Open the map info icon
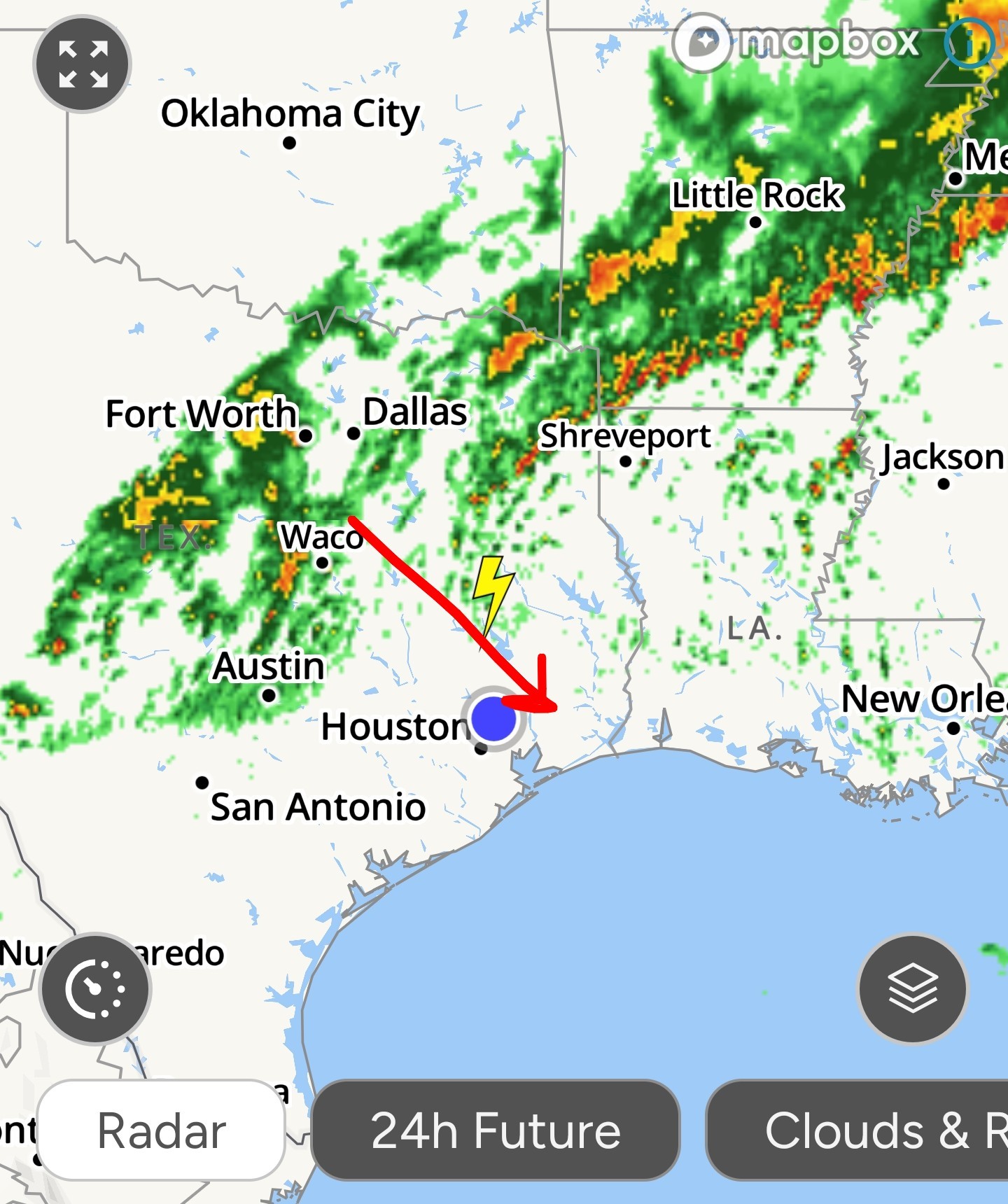The height and width of the screenshot is (1204, 1008). (969, 43)
